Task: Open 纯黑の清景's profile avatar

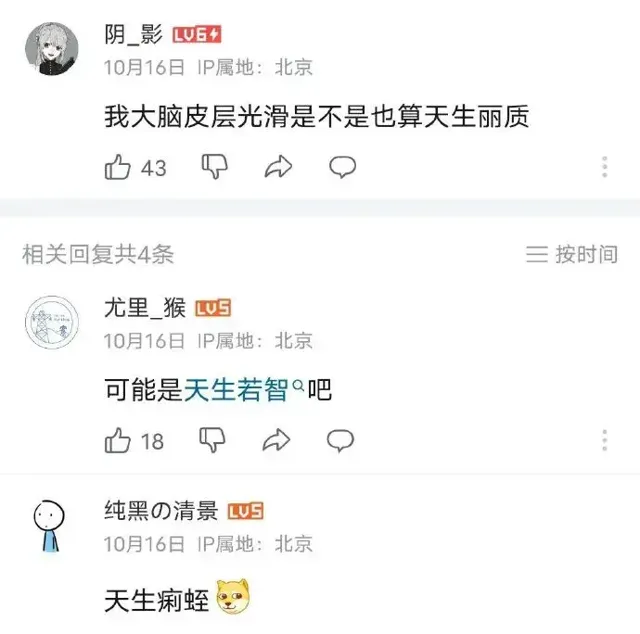Action: pyautogui.click(x=46, y=526)
